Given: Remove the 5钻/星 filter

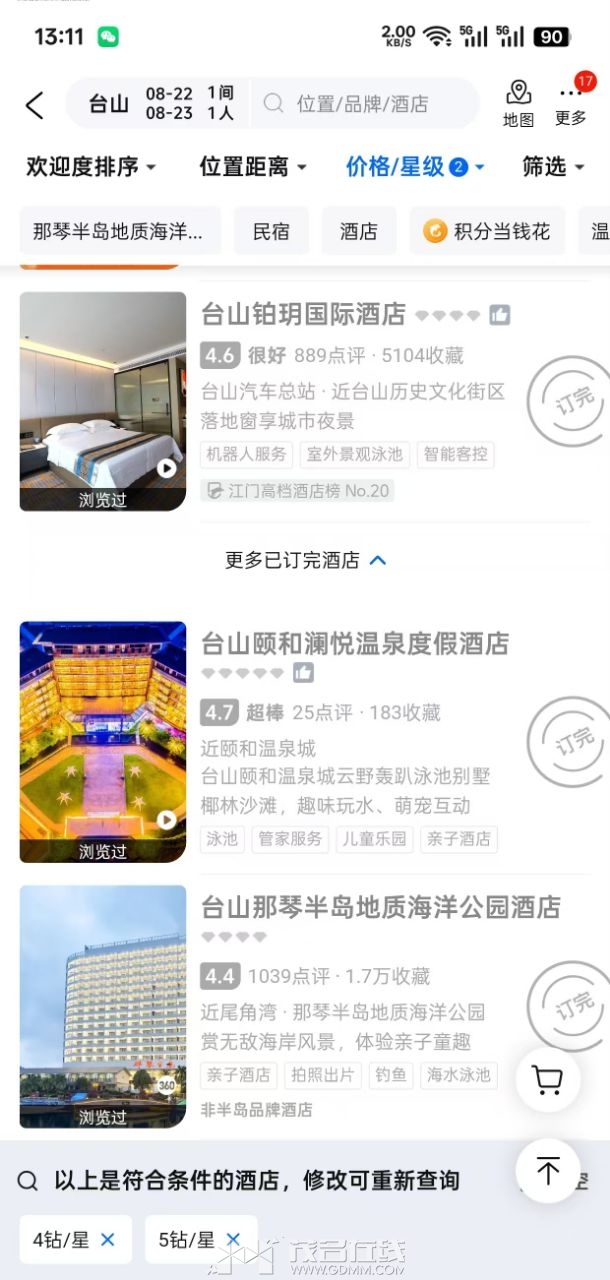Looking at the screenshot, I should coord(233,1240).
